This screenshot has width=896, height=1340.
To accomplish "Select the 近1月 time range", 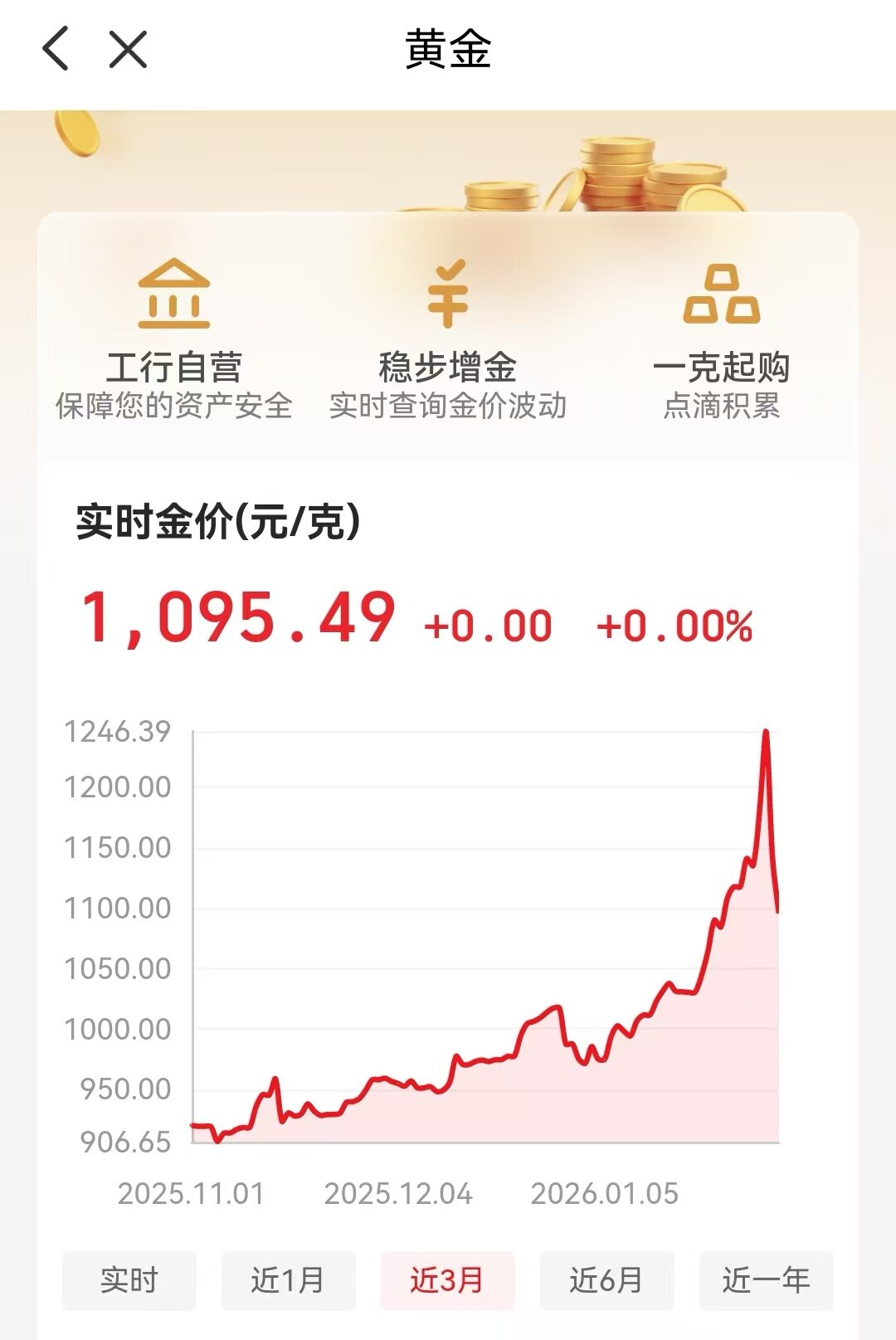I will [x=288, y=1280].
